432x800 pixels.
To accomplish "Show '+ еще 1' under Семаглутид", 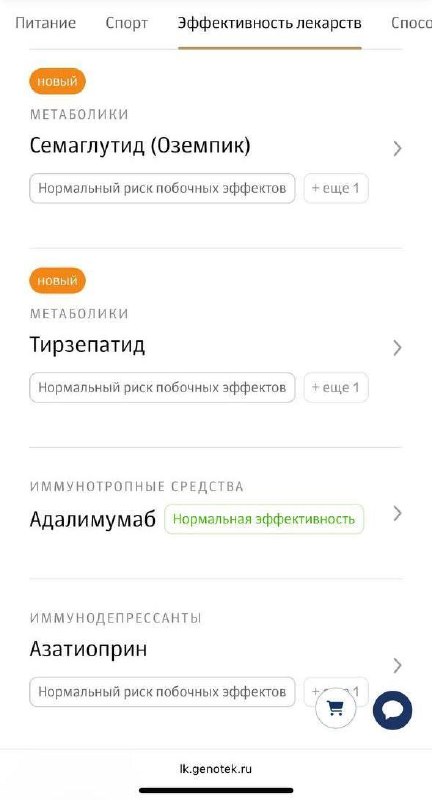I will tap(336, 188).
